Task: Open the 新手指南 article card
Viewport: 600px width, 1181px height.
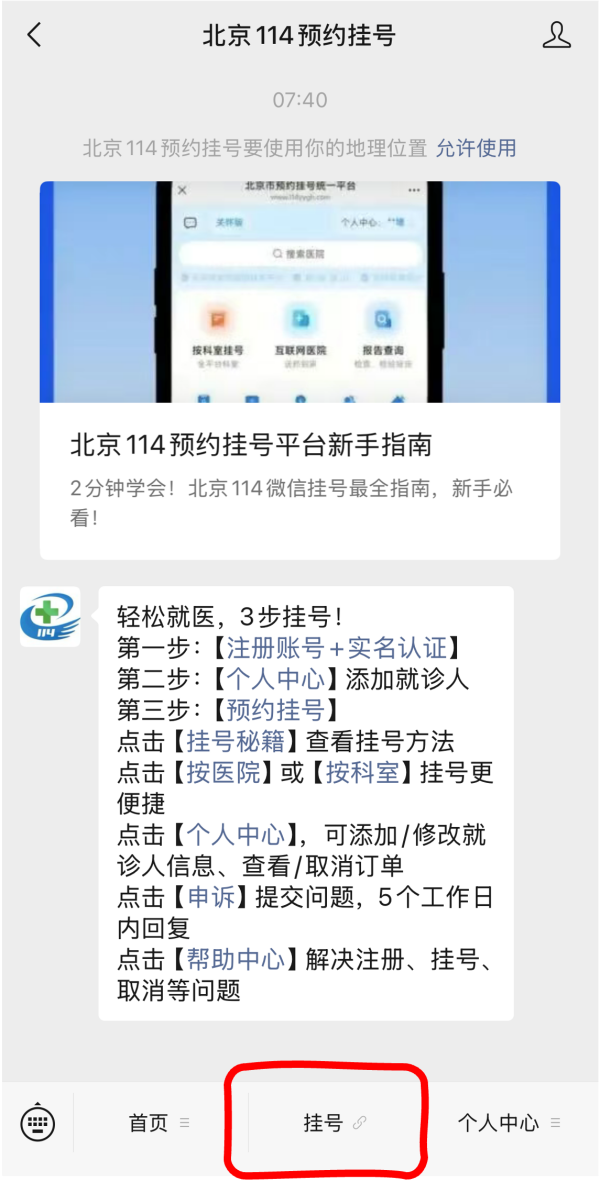Action: (x=300, y=370)
